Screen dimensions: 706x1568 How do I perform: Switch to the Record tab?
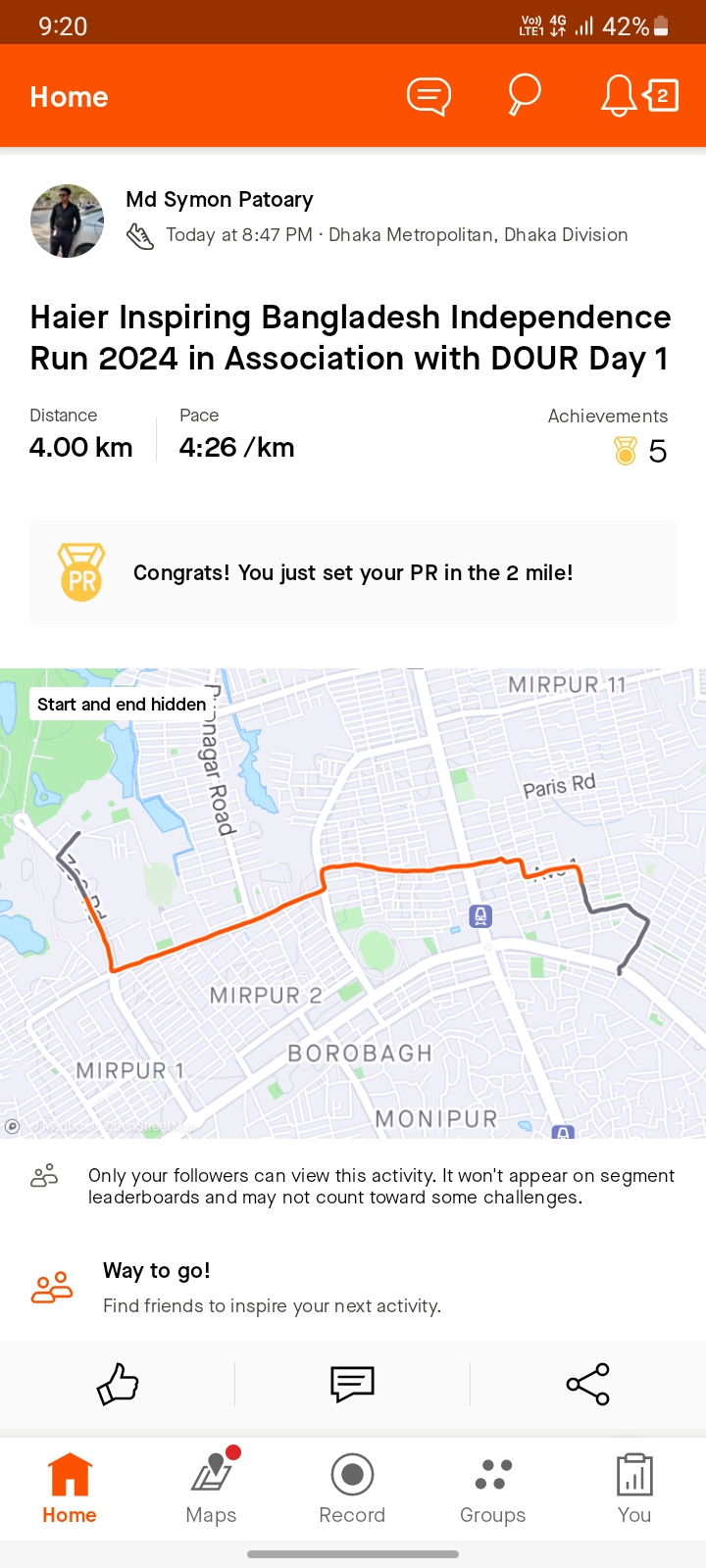352,1488
